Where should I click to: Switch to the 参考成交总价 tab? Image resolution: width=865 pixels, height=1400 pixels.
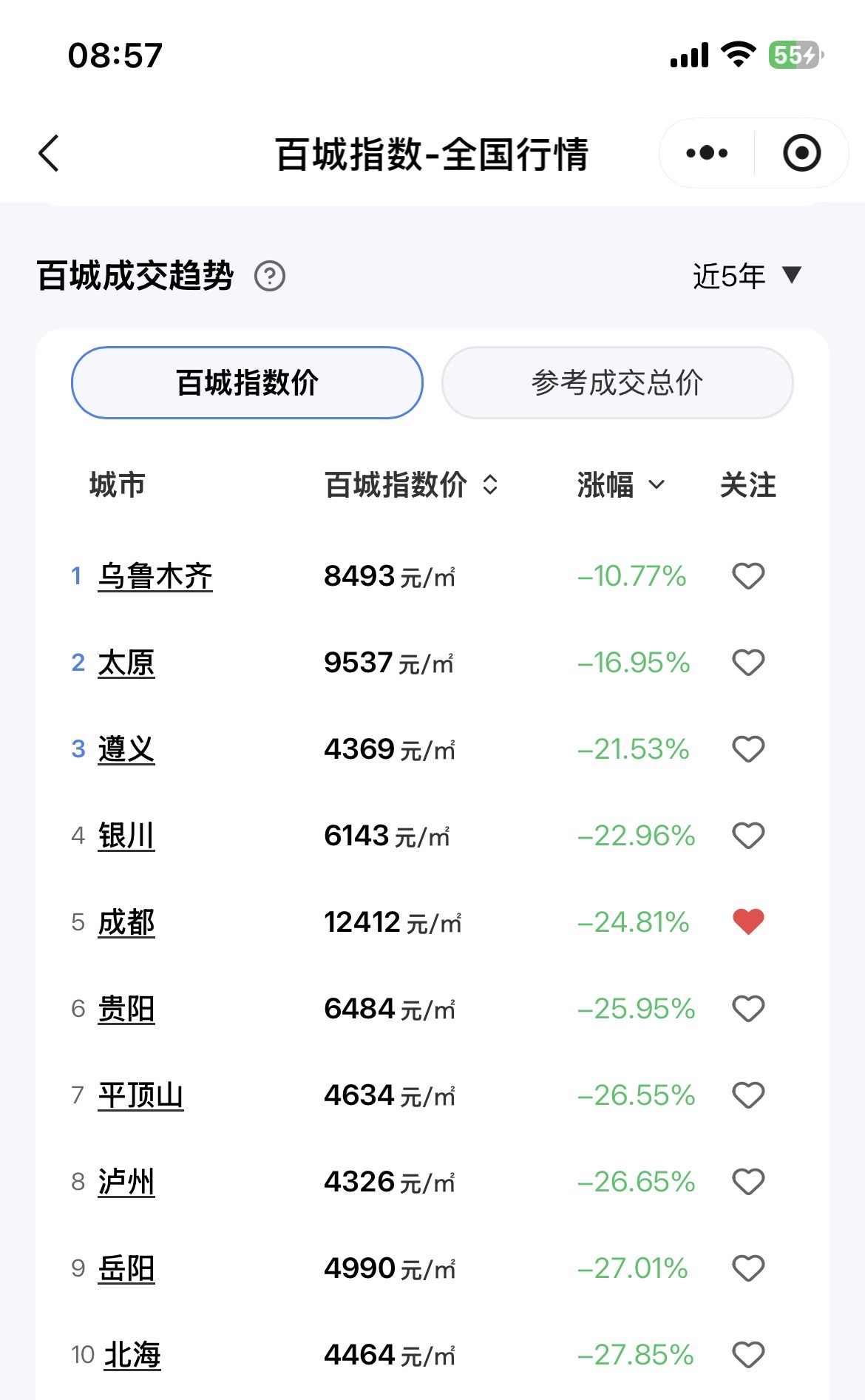pos(617,382)
